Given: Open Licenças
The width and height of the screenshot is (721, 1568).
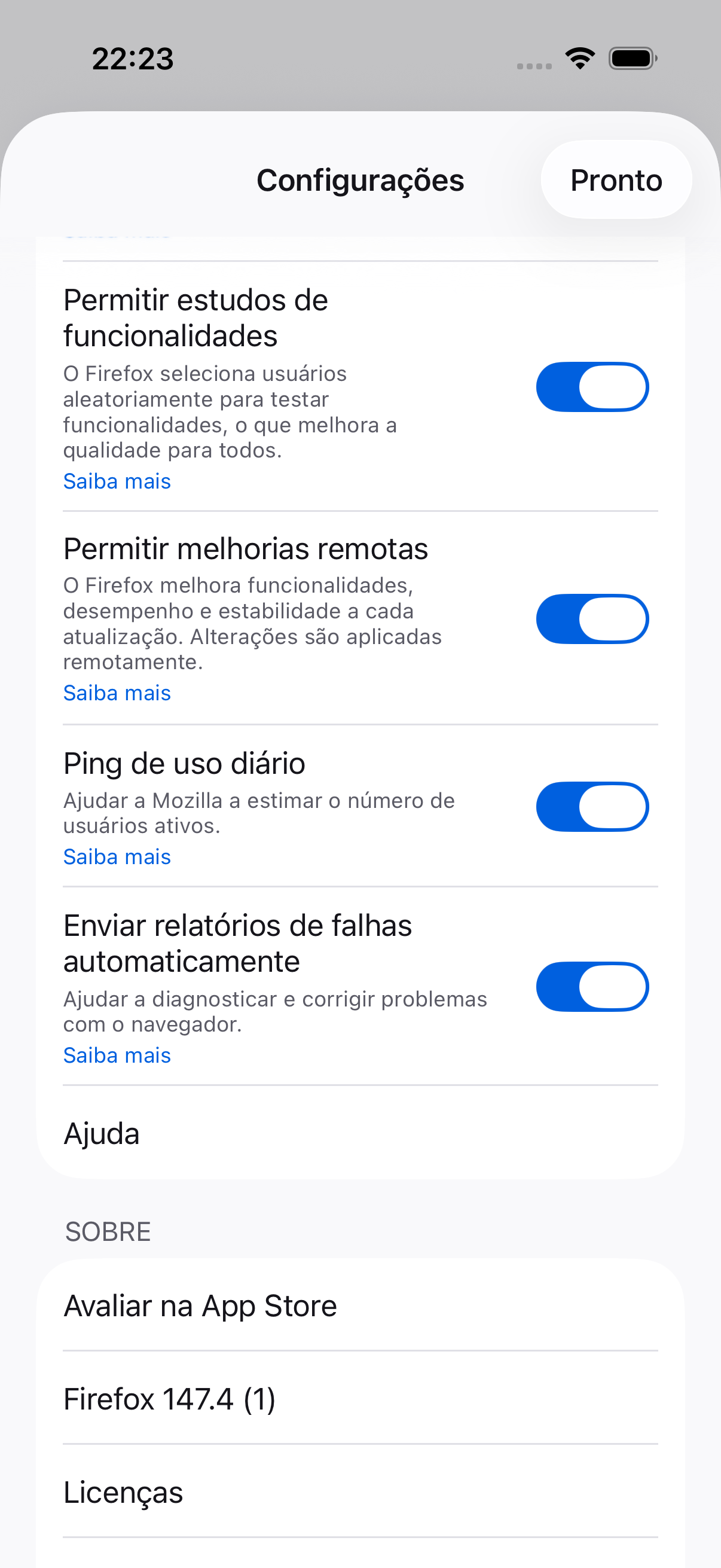Looking at the screenshot, I should [359, 1493].
